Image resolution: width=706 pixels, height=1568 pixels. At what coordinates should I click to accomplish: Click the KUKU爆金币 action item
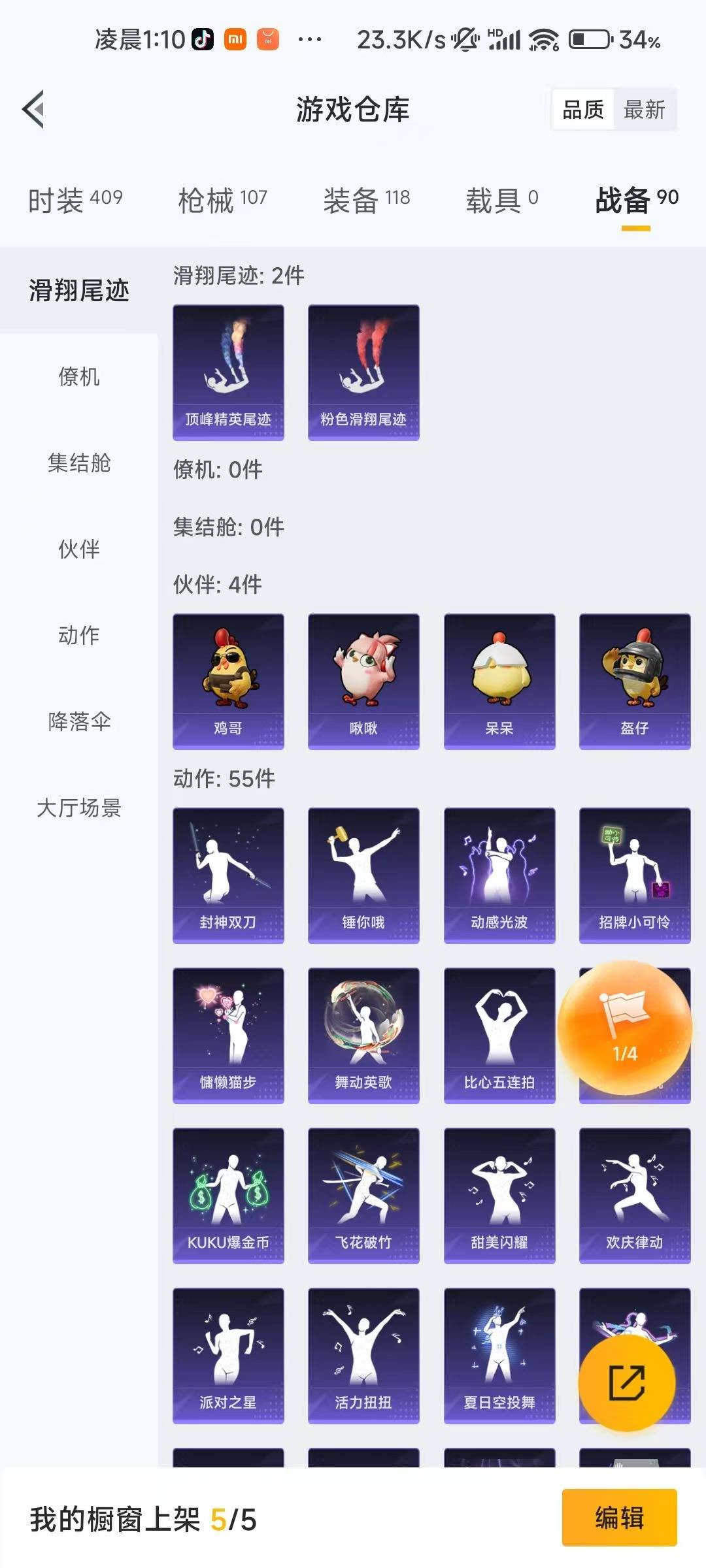click(228, 1196)
